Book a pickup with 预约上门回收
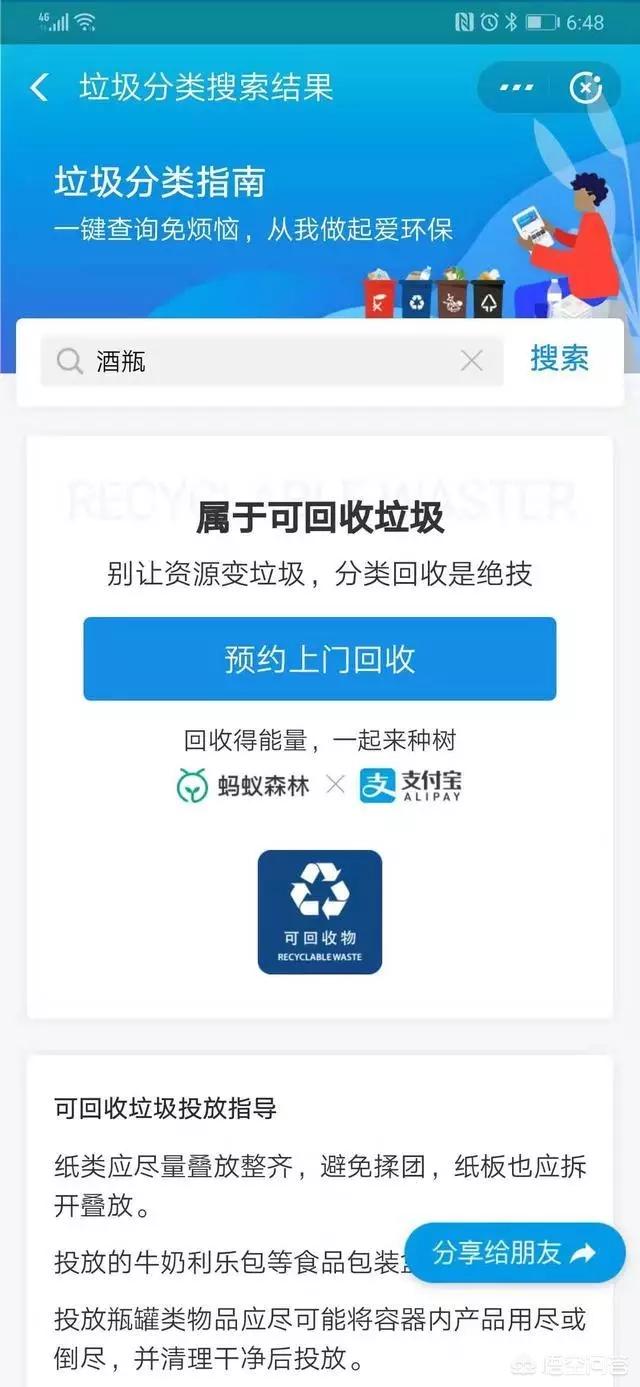The height and width of the screenshot is (1387, 640). point(319,659)
